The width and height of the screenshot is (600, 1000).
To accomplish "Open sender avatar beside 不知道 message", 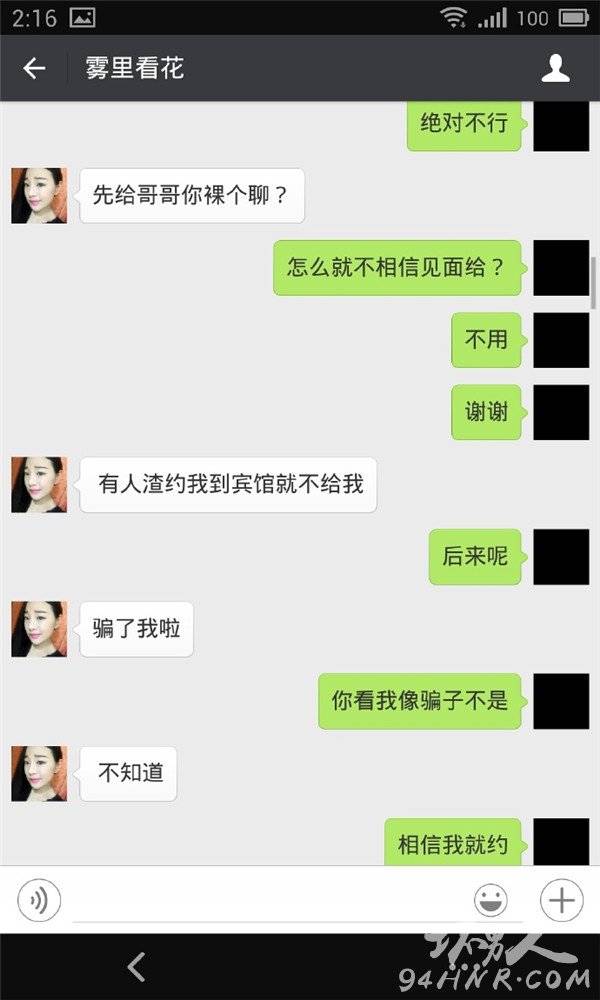I will (x=39, y=774).
